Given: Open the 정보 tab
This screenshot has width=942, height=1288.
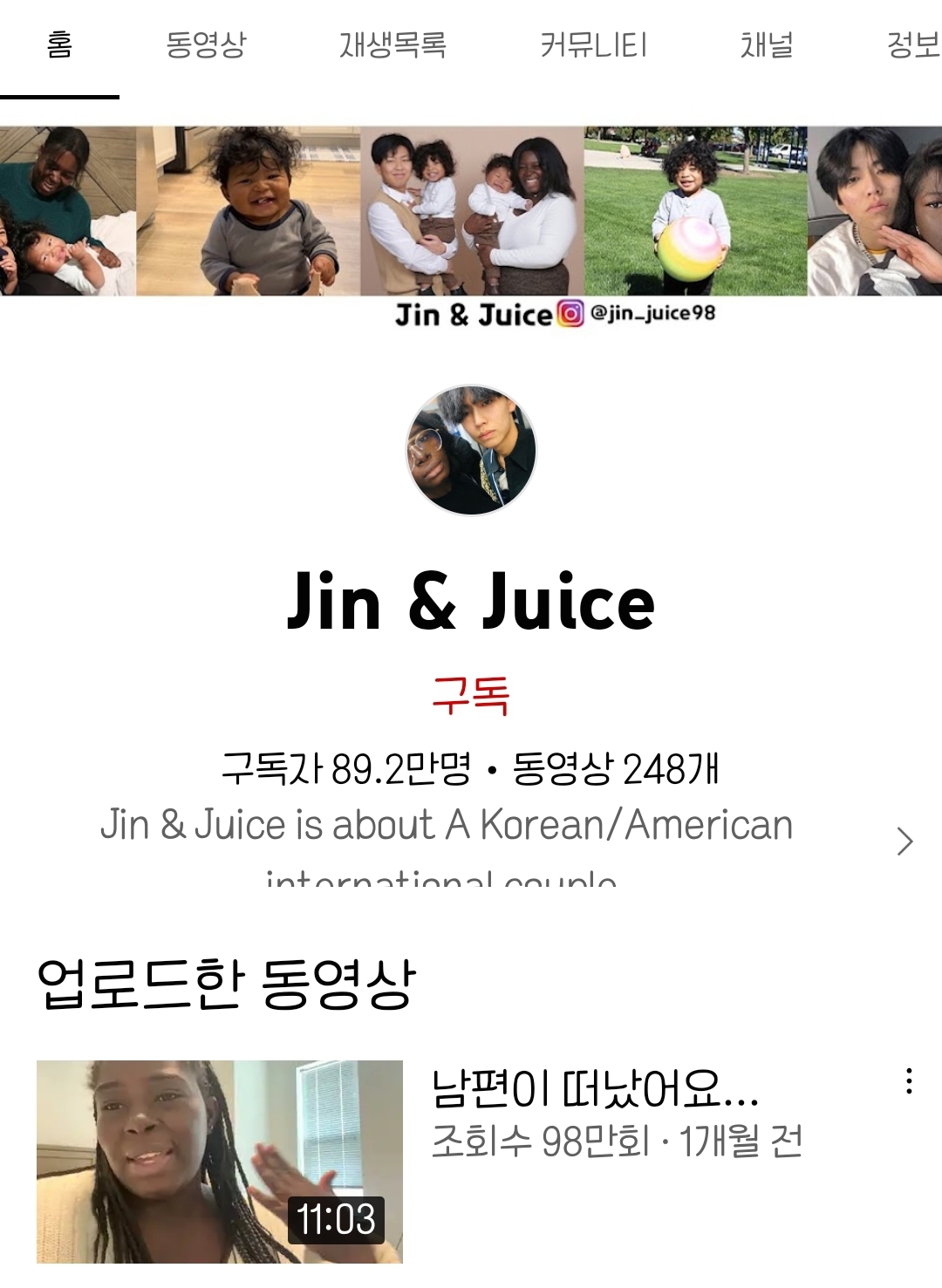Looking at the screenshot, I should (912, 44).
